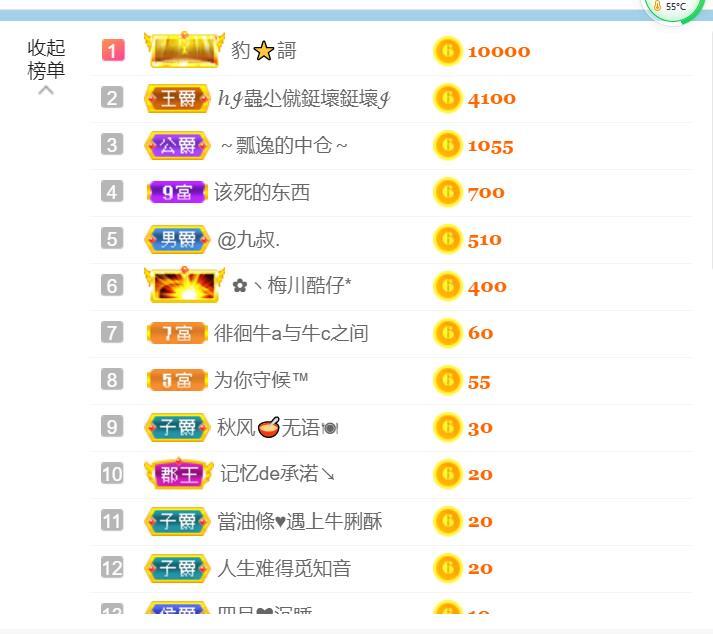Open rank 2 user with 王爵 badge
Screen dimensions: 713x634
tap(303, 98)
